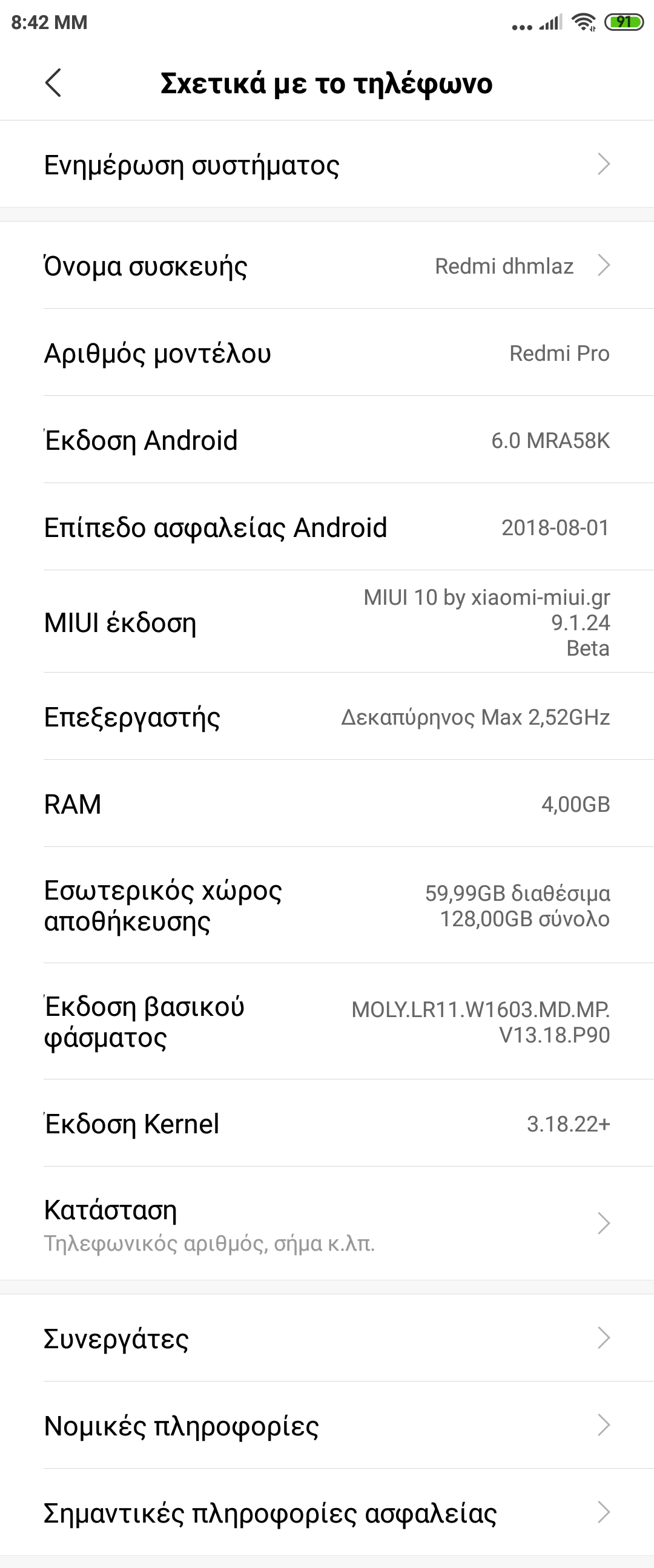Open Σημαντικές πληροφορίες ασφαλείας
This screenshot has width=654, height=1568.
point(327,1513)
